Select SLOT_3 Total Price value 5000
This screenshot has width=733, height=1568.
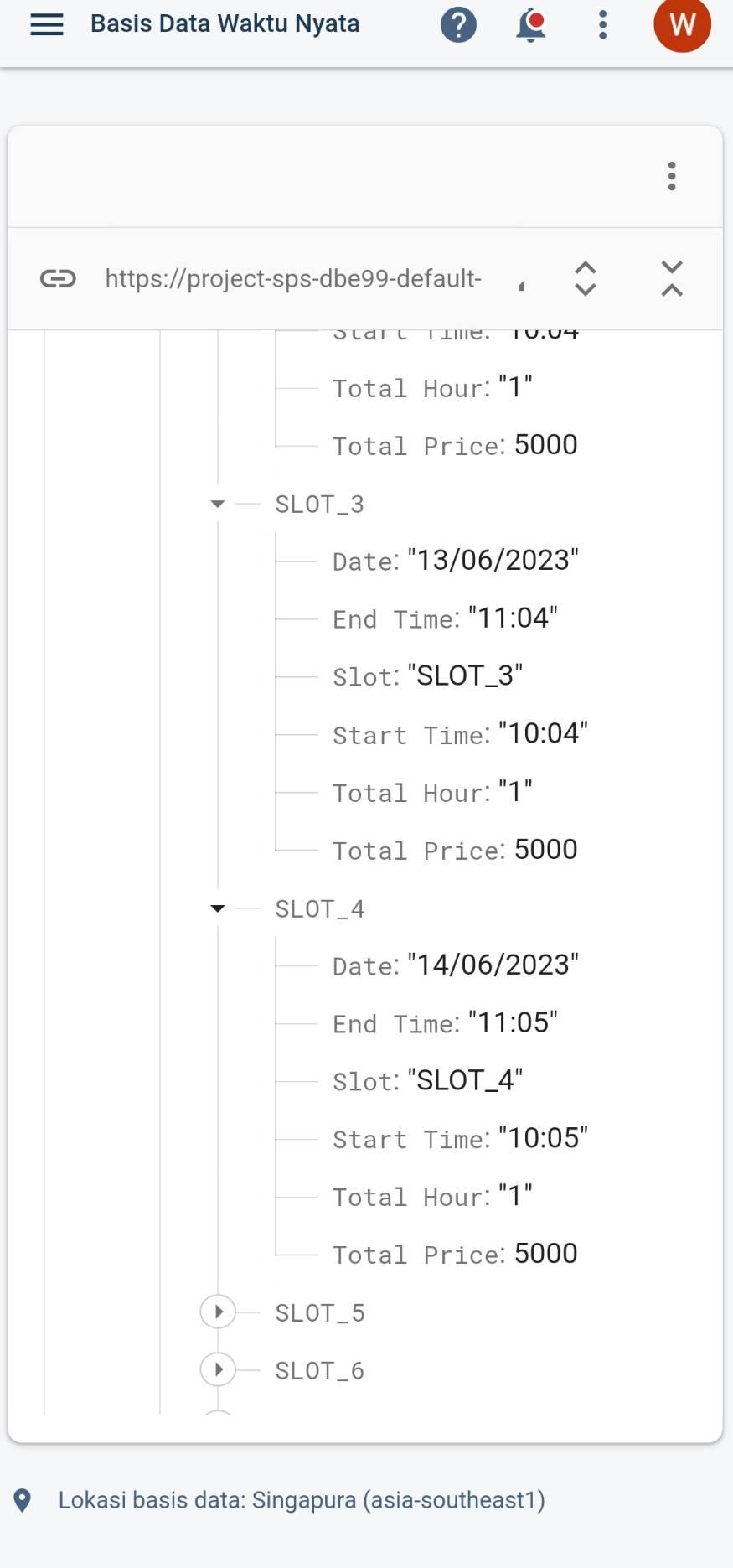tap(545, 849)
